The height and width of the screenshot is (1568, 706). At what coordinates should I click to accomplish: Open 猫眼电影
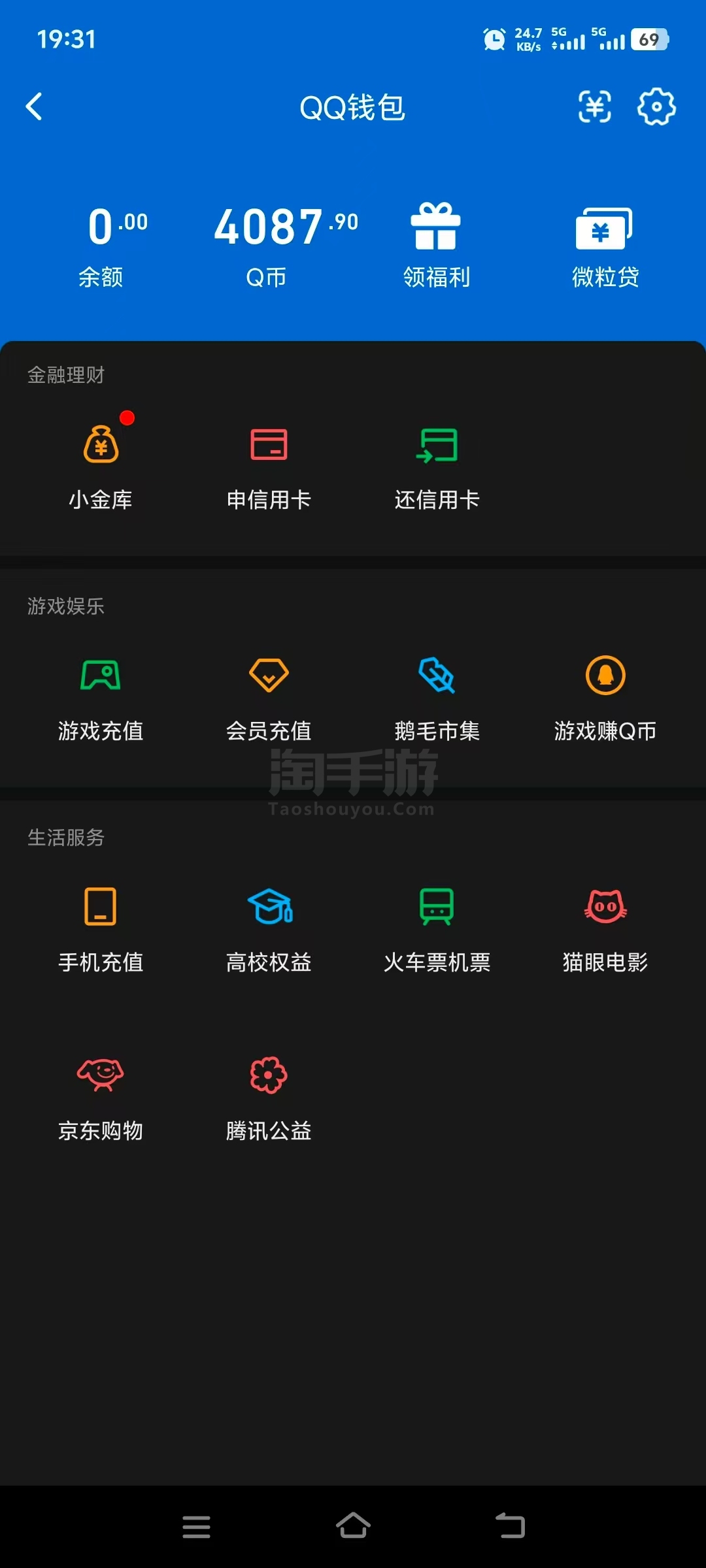pos(605,928)
